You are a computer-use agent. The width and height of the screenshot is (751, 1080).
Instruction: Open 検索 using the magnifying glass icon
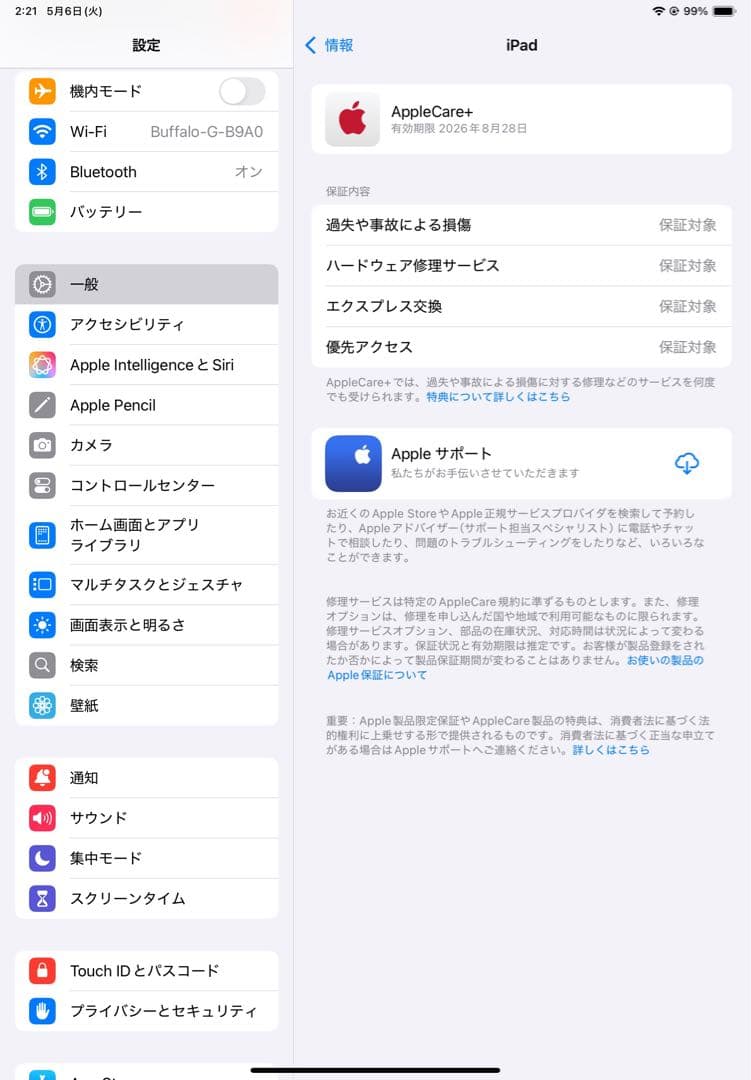(x=40, y=664)
